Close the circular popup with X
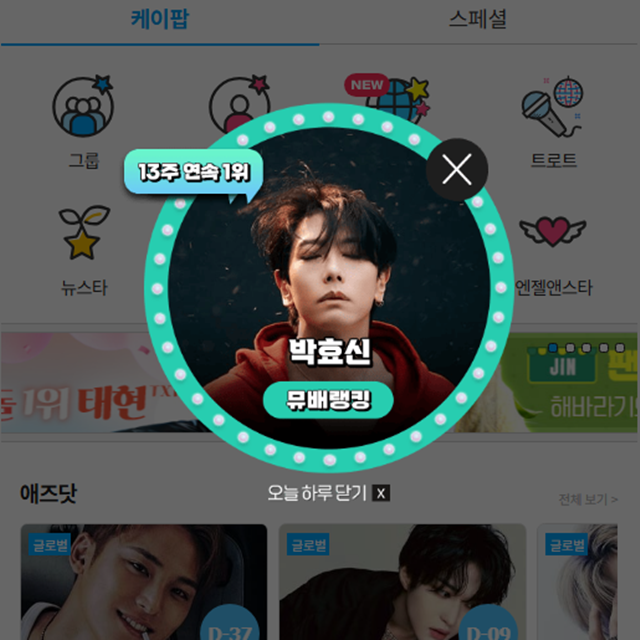 (x=457, y=170)
